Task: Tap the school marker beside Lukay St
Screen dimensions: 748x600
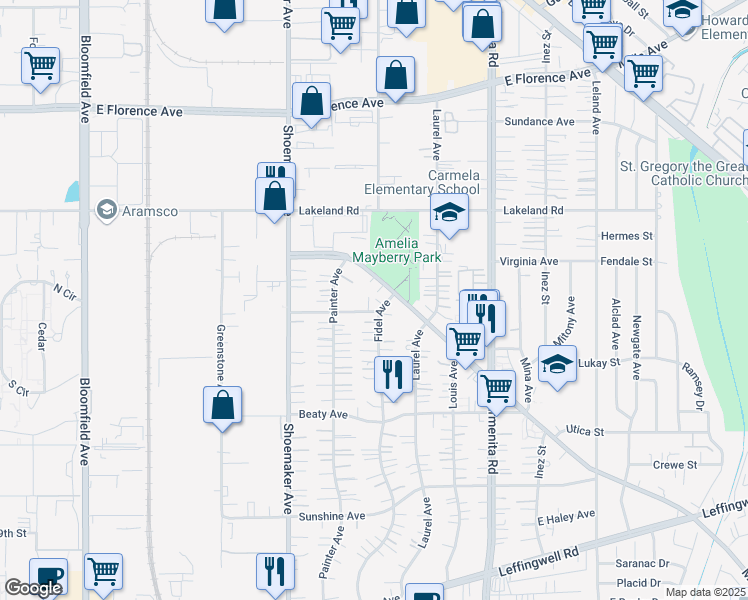Action: point(557,364)
